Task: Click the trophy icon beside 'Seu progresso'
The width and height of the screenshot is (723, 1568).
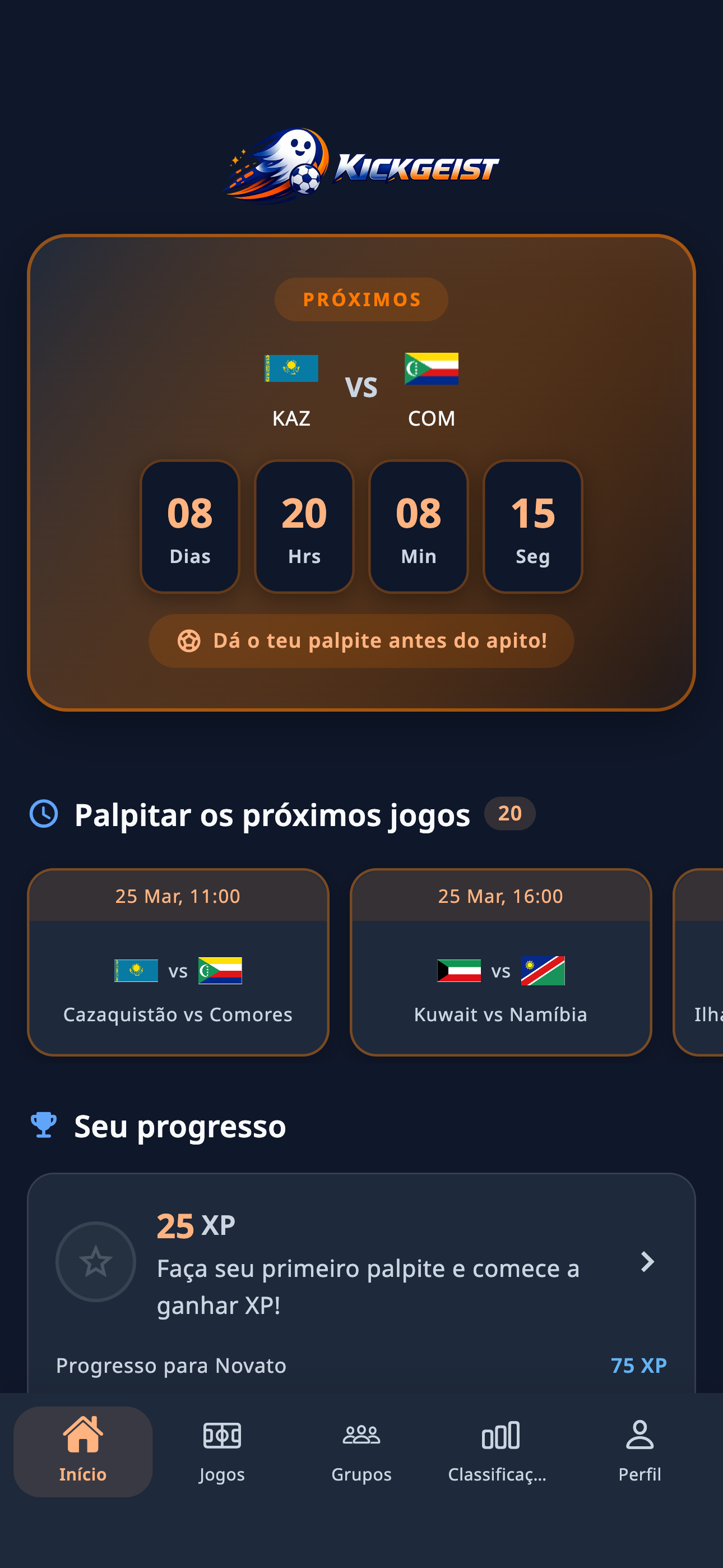Action: (43, 1125)
